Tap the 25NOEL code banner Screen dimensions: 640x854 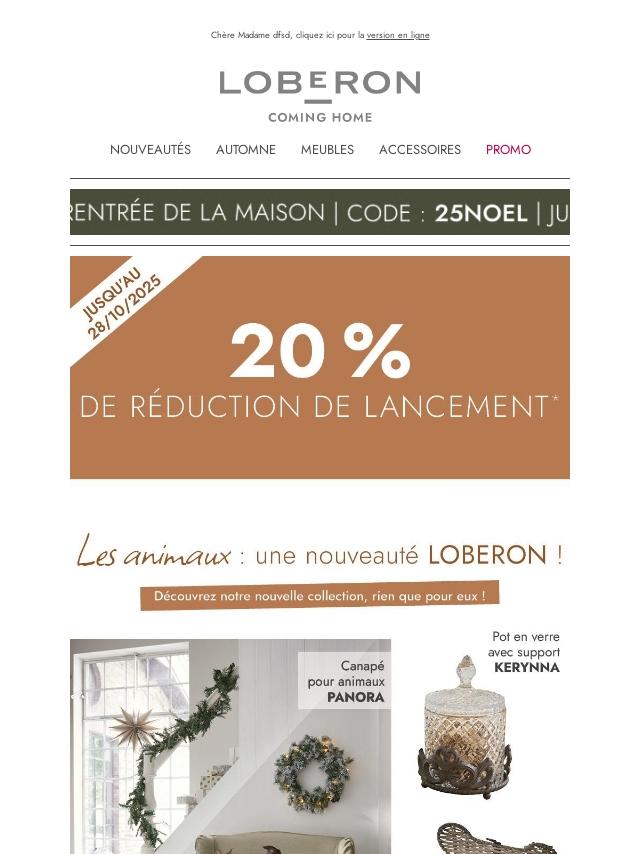320,213
